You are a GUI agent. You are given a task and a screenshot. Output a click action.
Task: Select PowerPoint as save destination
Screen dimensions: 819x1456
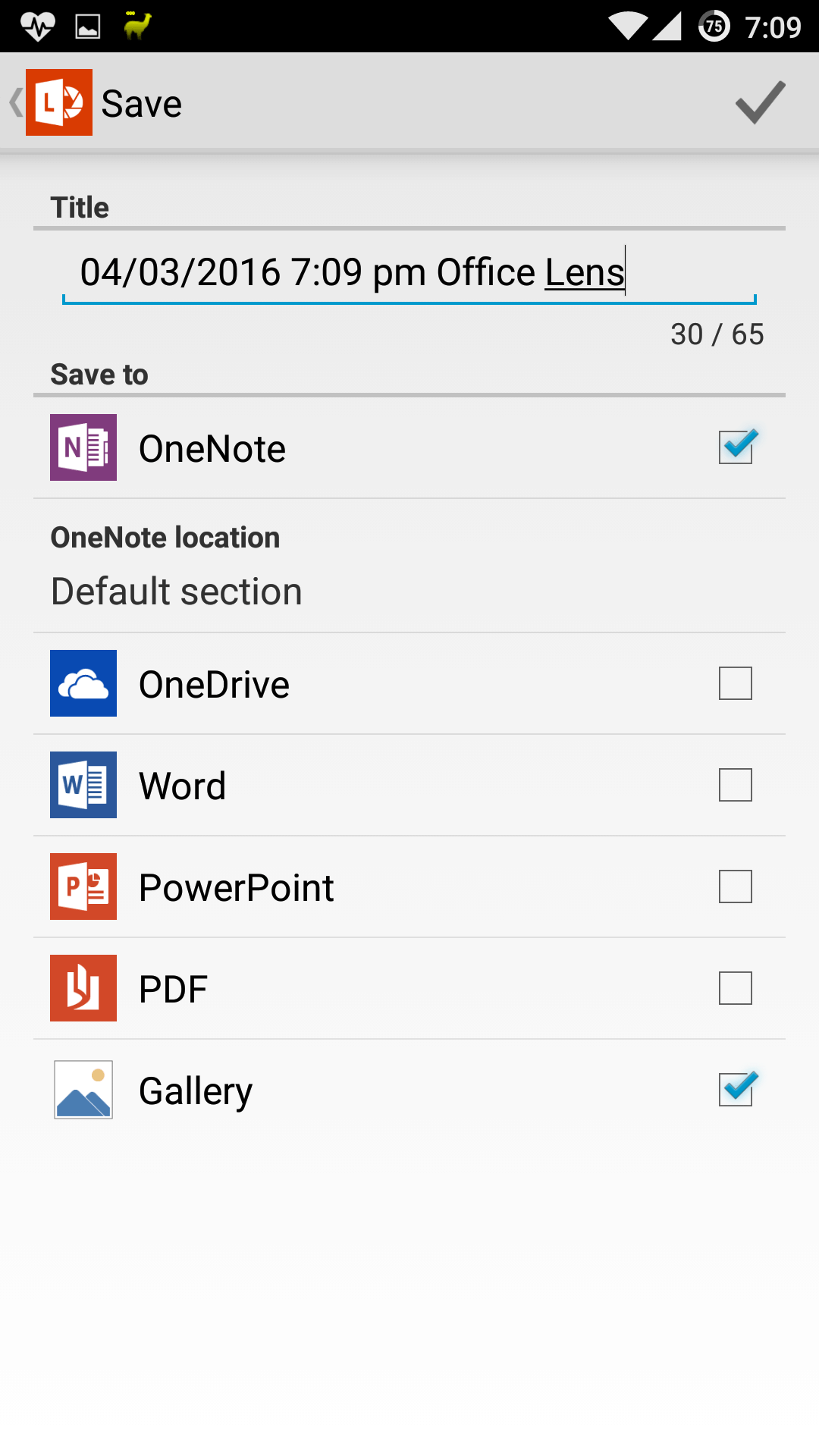coord(736,886)
